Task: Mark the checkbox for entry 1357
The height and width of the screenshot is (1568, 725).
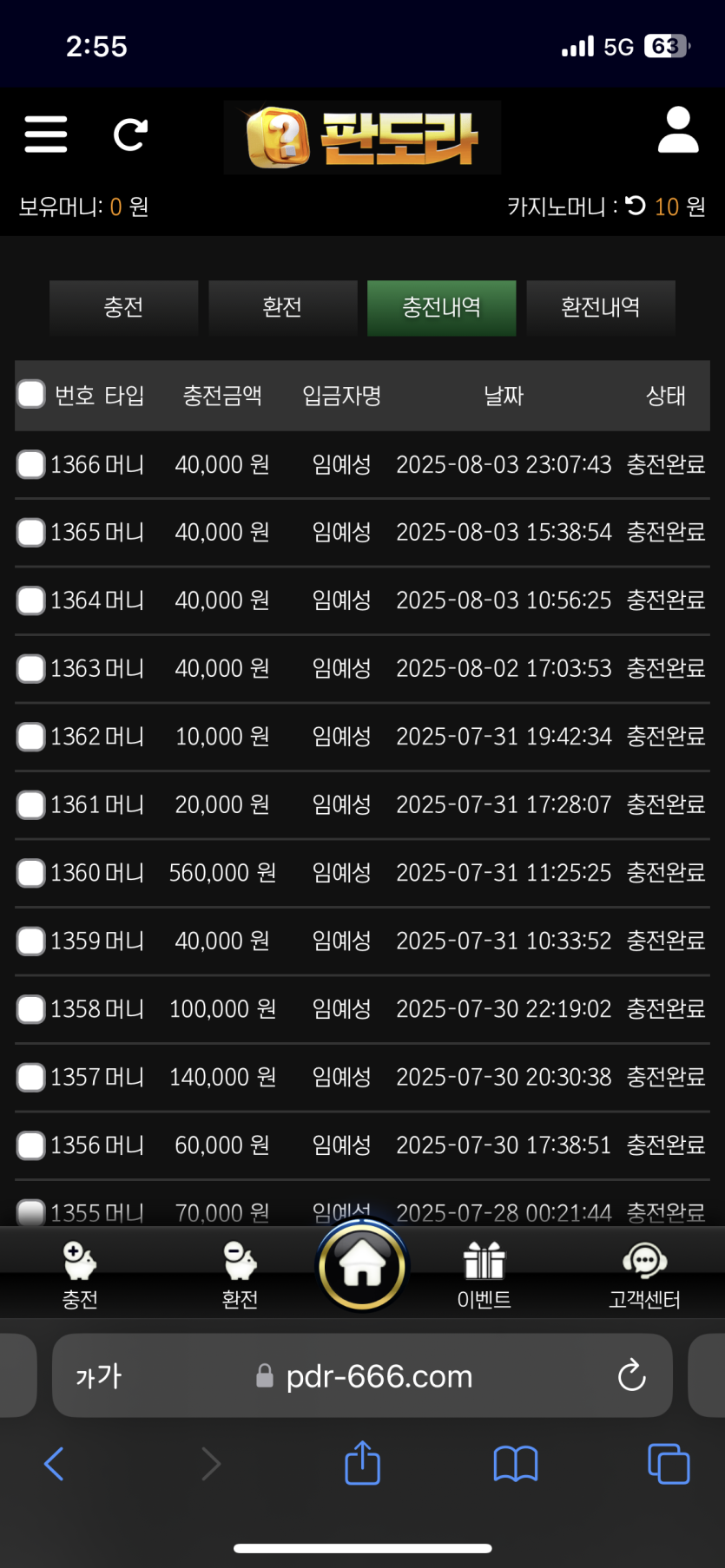Action: [31, 1077]
